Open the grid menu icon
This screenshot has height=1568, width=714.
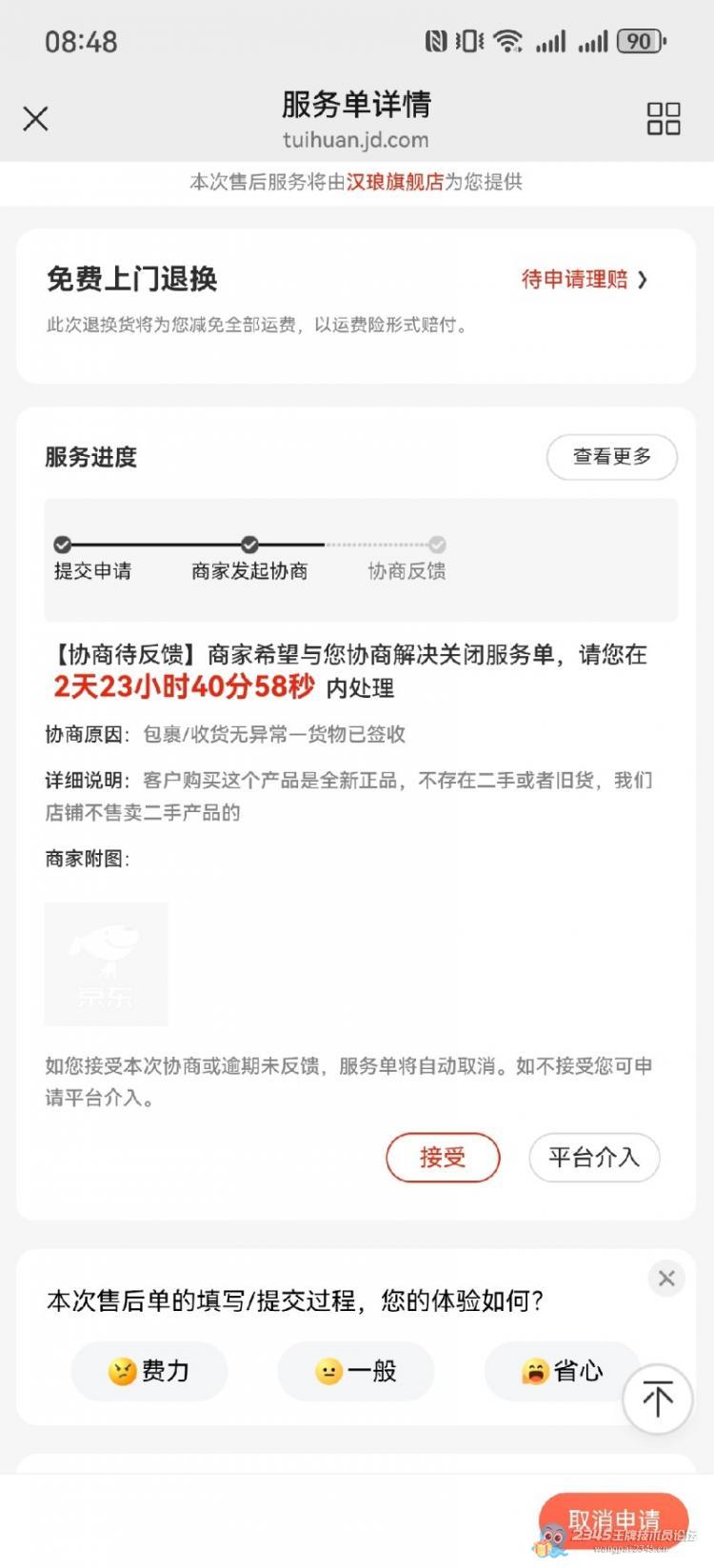coord(664,119)
